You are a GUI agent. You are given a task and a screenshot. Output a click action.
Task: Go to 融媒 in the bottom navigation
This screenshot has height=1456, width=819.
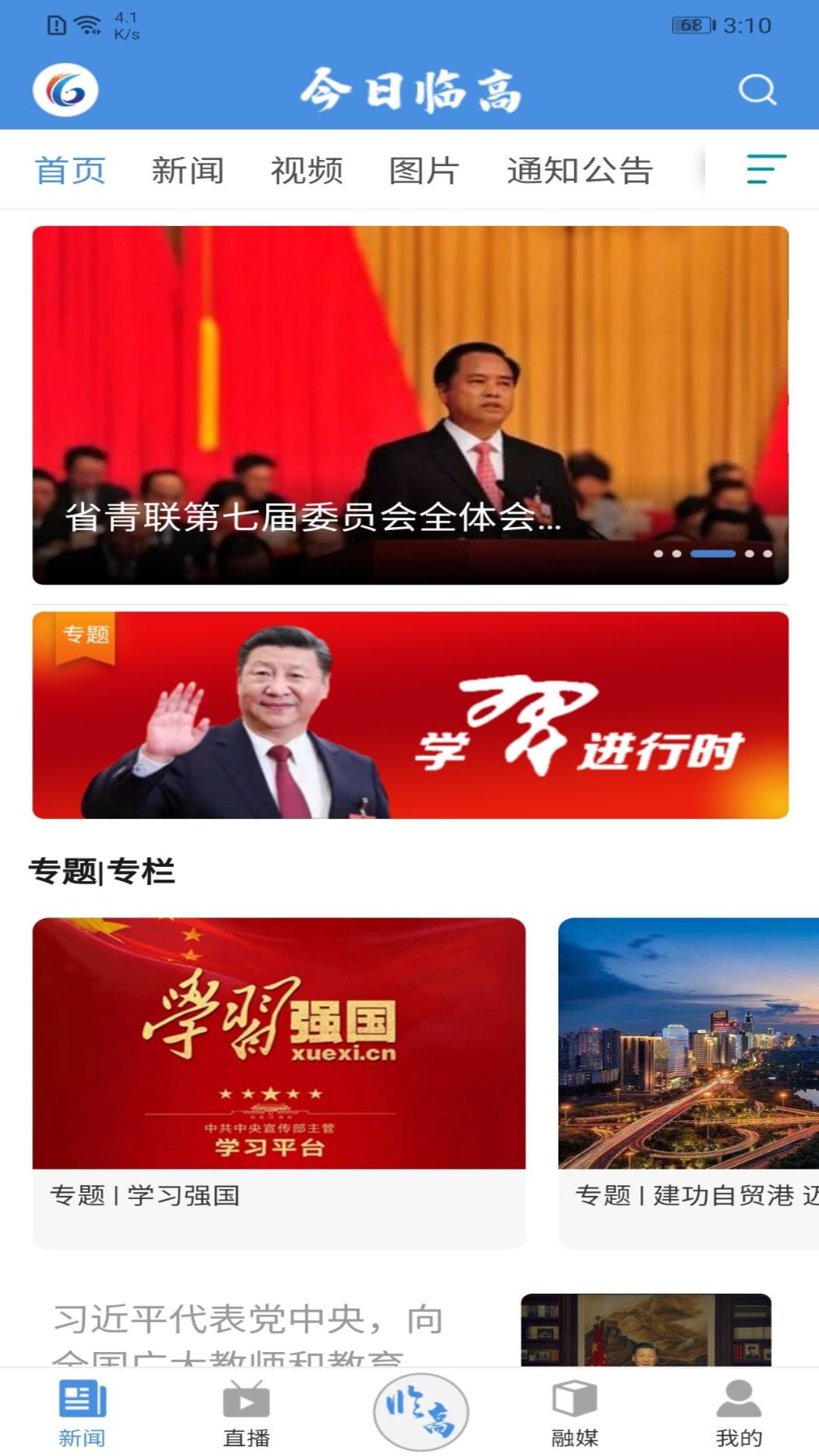point(575,1414)
